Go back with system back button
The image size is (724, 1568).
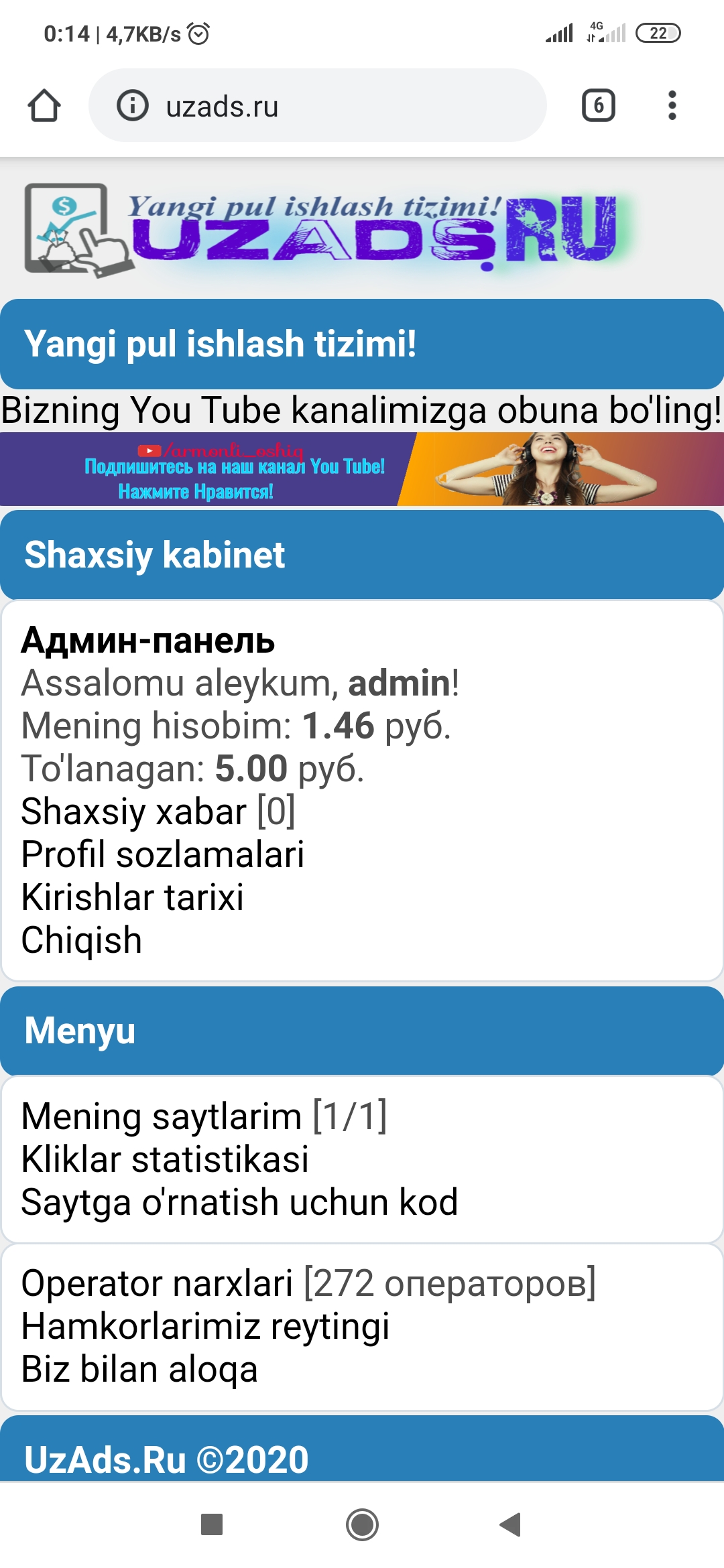(510, 1524)
